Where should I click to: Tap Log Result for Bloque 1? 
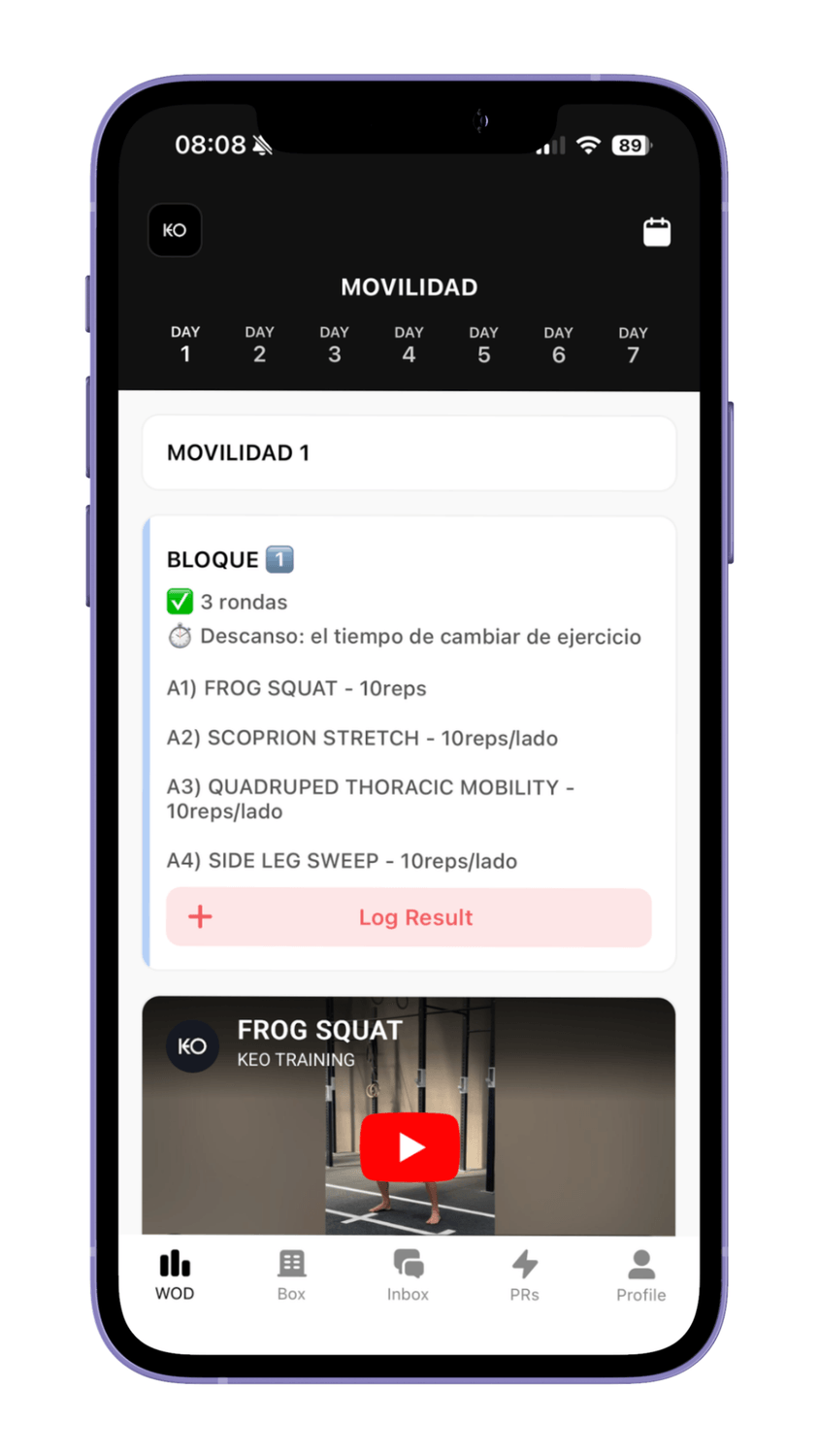(x=409, y=917)
